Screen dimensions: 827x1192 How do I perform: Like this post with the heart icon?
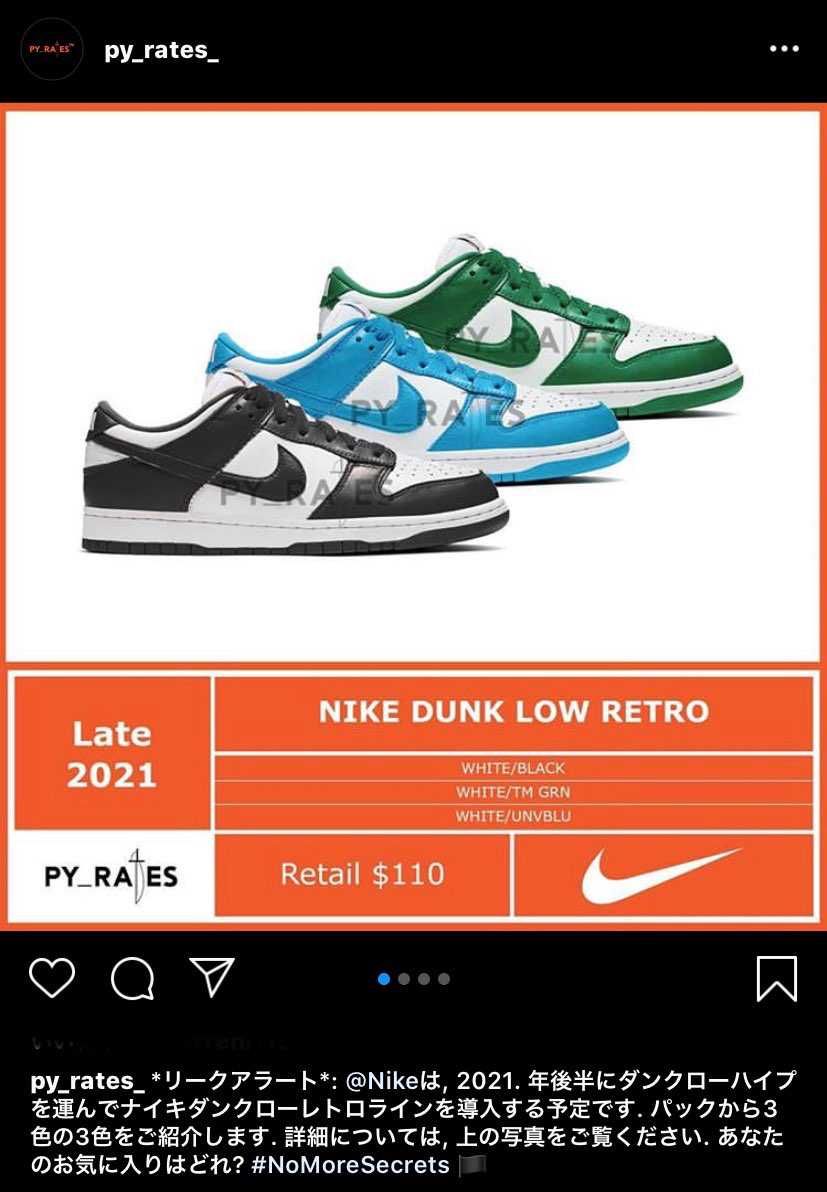point(52,978)
